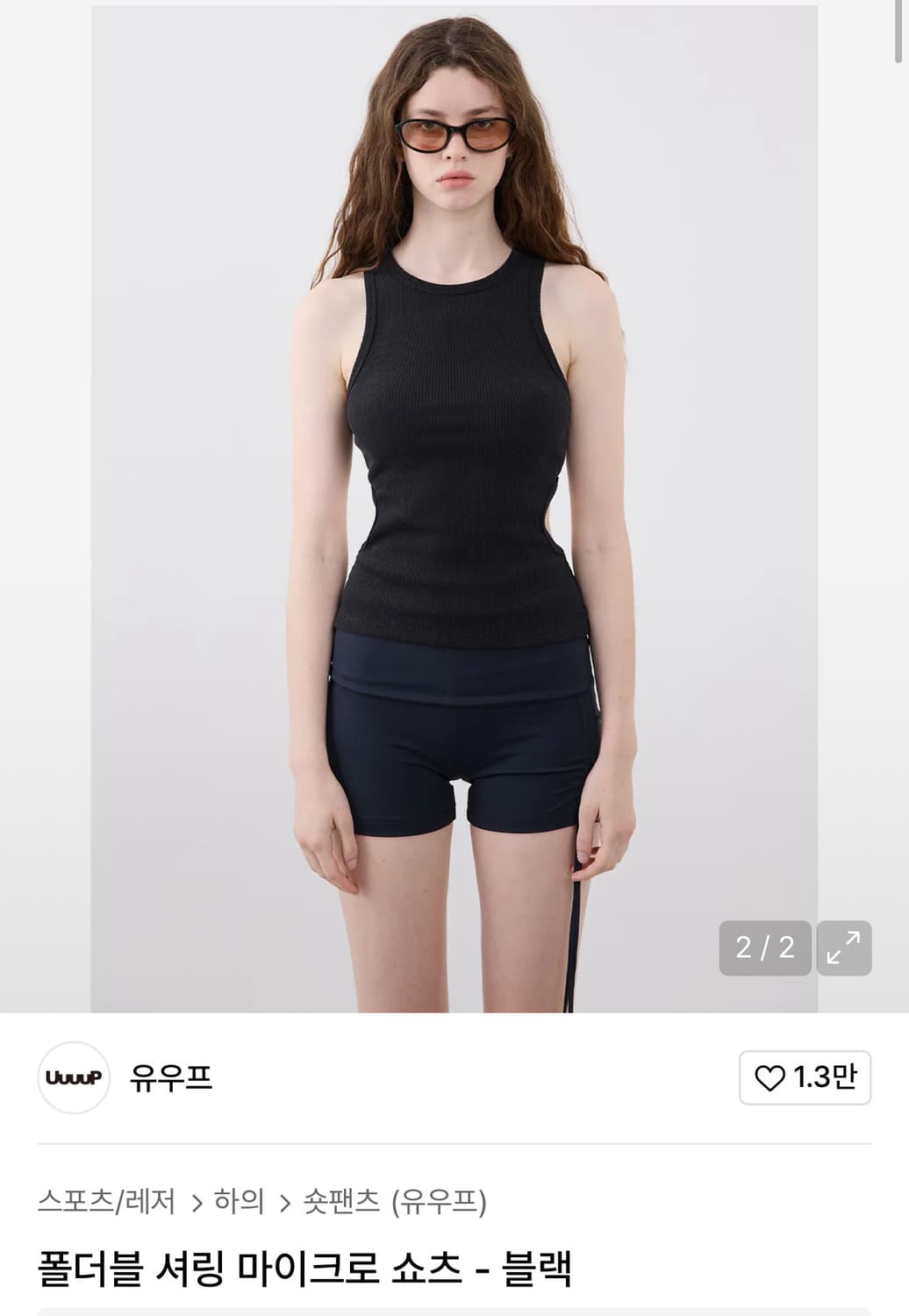The width and height of the screenshot is (909, 1316).
Task: Click the 2/2 image page indicator
Action: tap(767, 948)
